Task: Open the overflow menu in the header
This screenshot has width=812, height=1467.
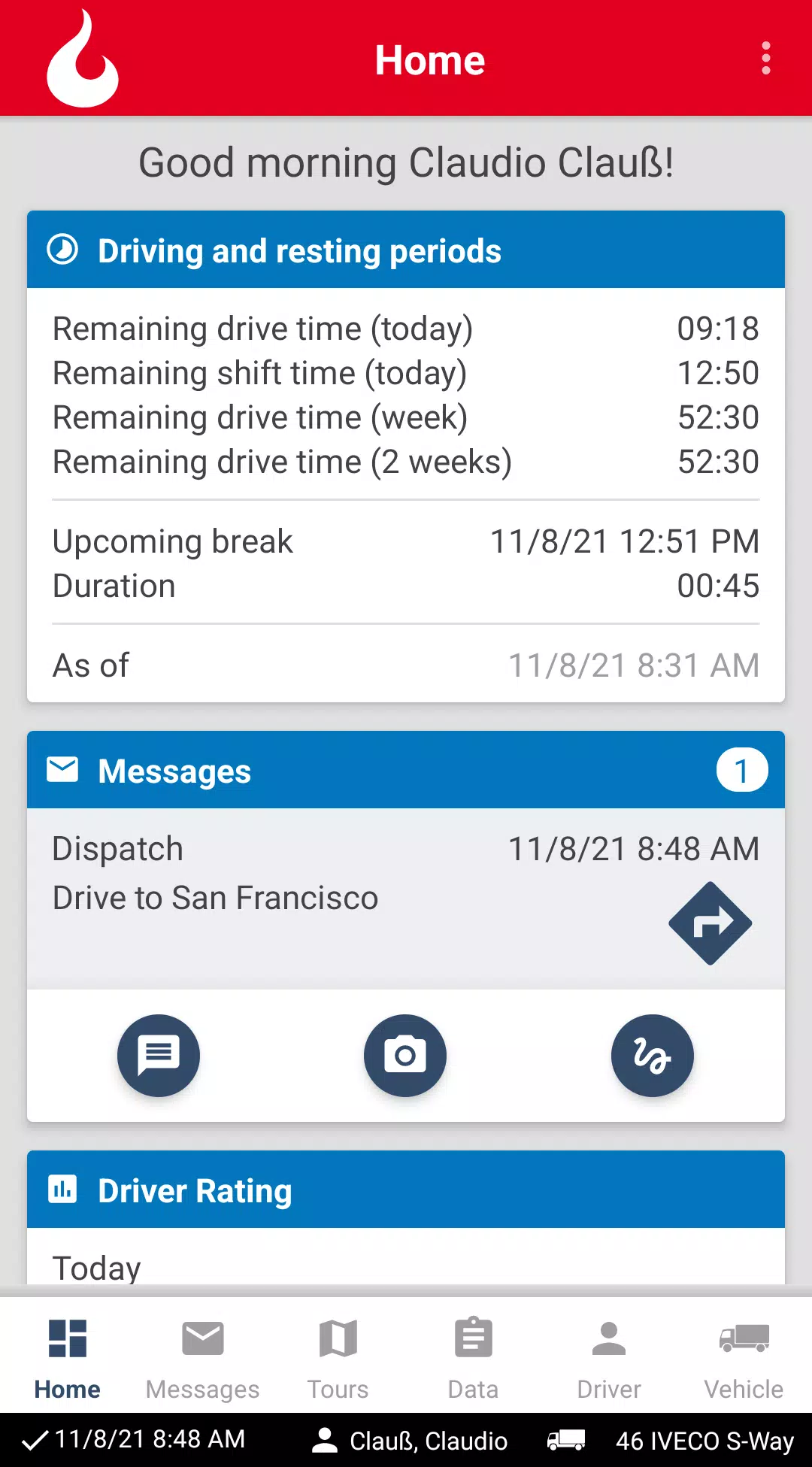Action: [765, 59]
